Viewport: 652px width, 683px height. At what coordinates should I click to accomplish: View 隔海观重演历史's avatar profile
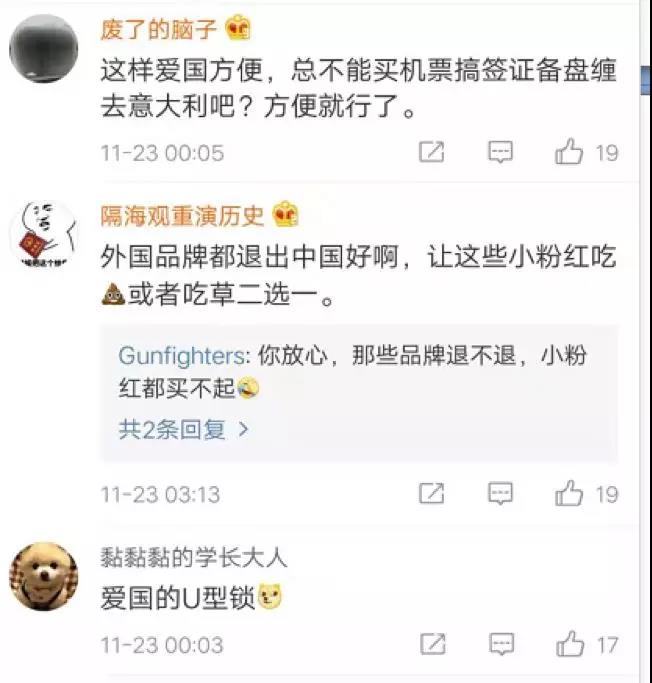click(x=43, y=235)
